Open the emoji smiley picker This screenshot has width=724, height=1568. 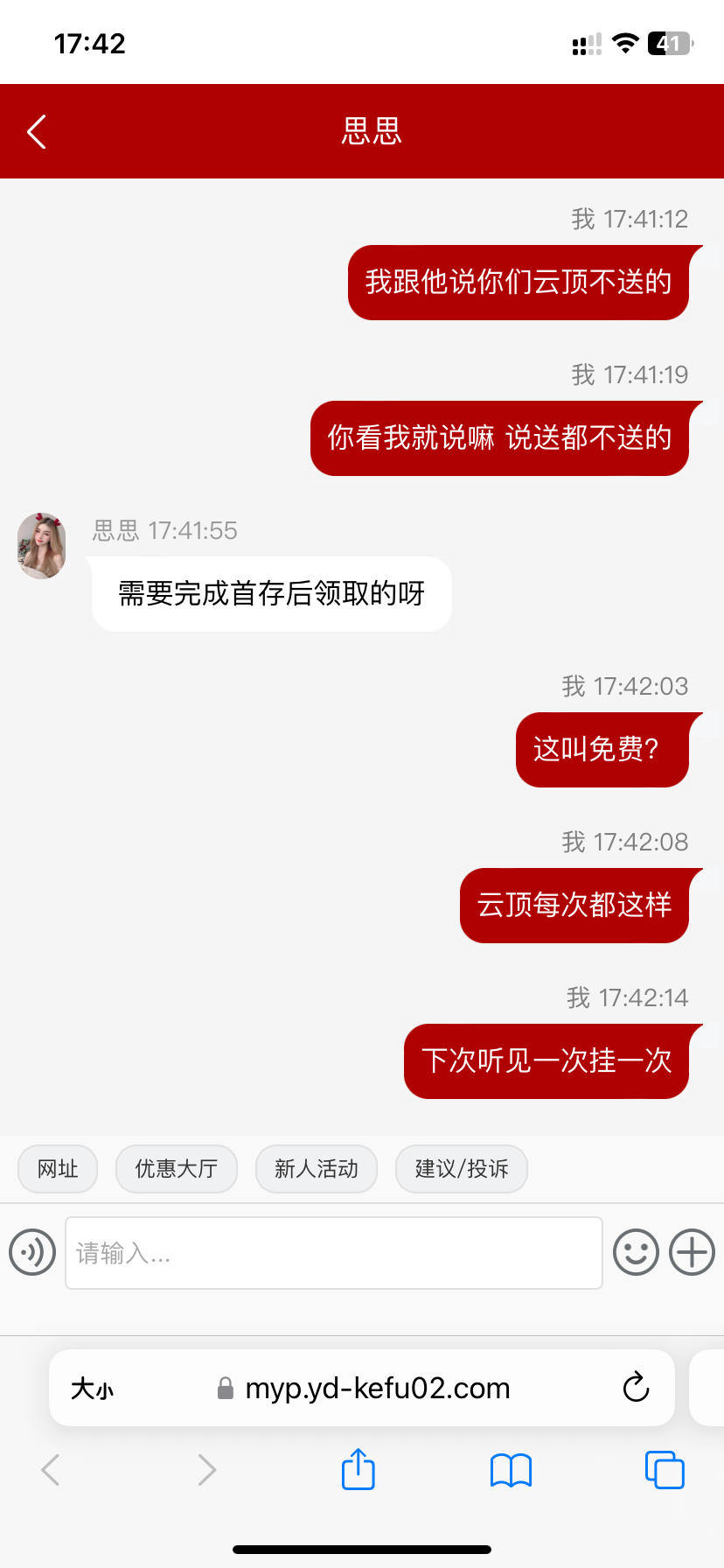636,1252
